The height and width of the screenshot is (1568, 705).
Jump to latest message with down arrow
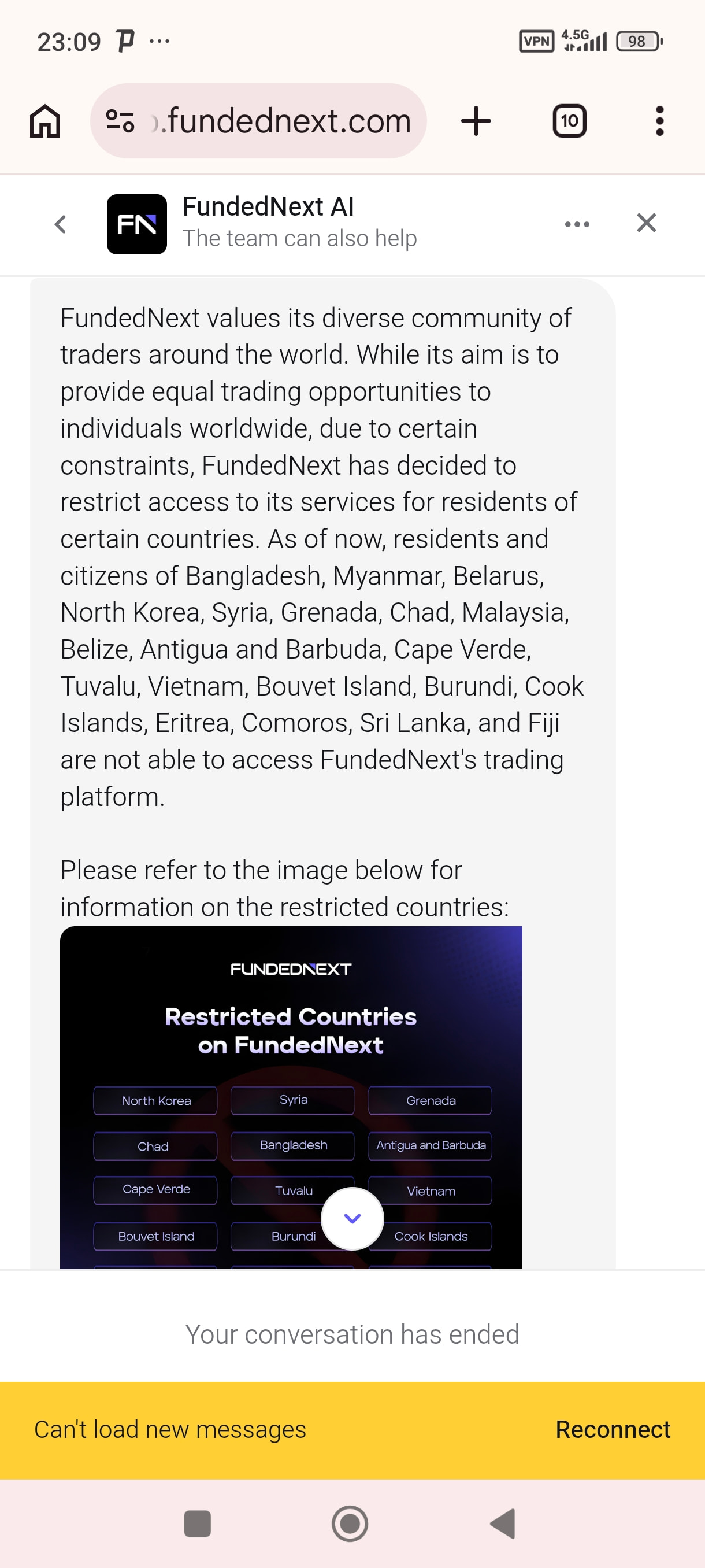(x=352, y=1218)
